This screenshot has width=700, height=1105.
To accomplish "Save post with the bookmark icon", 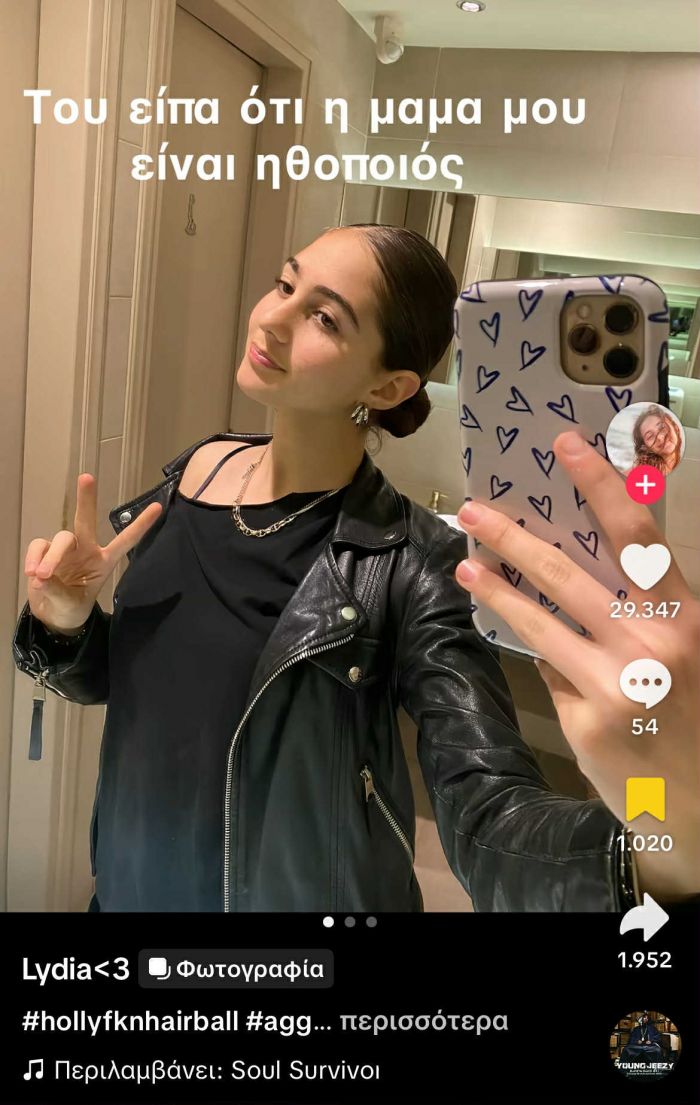I will pyautogui.click(x=645, y=800).
